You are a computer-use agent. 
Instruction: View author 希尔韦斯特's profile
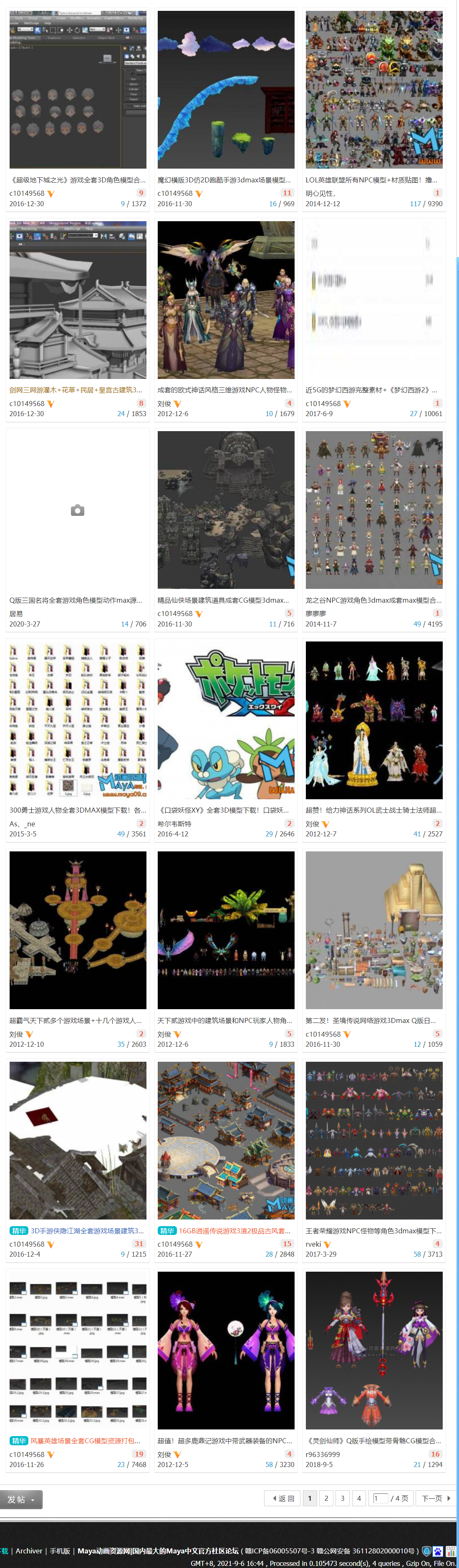(x=174, y=823)
